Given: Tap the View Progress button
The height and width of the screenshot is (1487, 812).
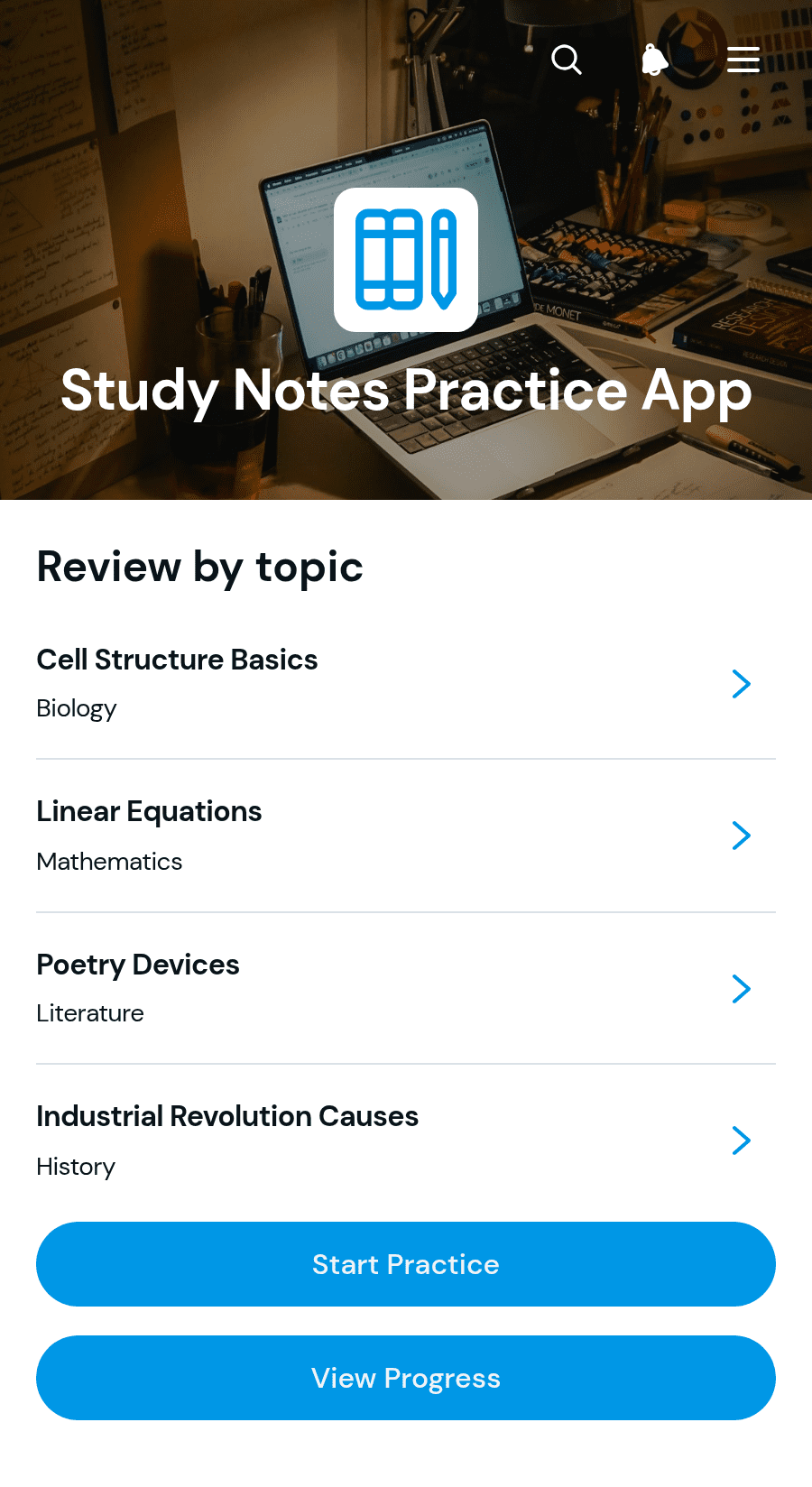Looking at the screenshot, I should click(x=406, y=1378).
